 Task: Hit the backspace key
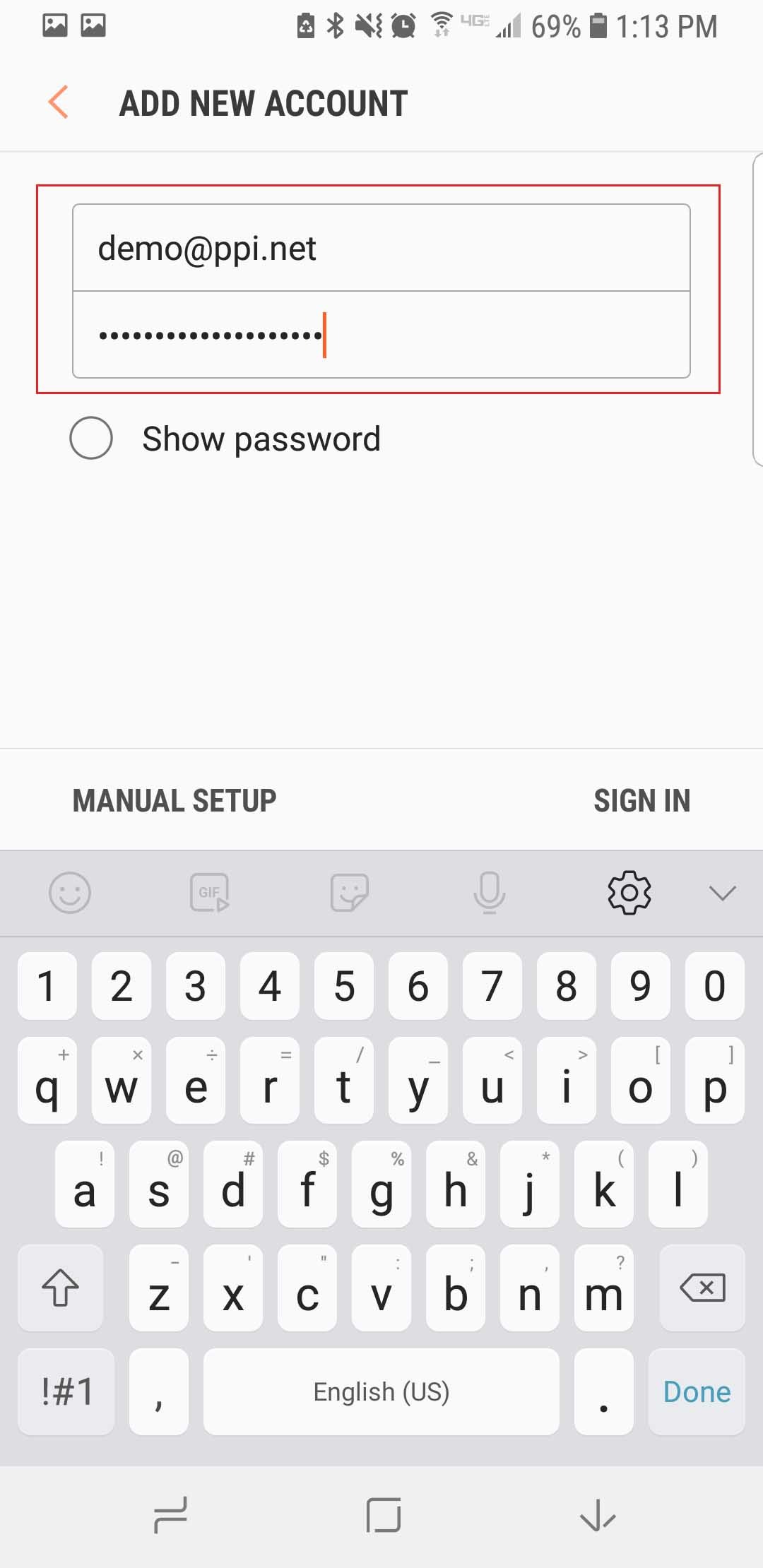tap(702, 1288)
